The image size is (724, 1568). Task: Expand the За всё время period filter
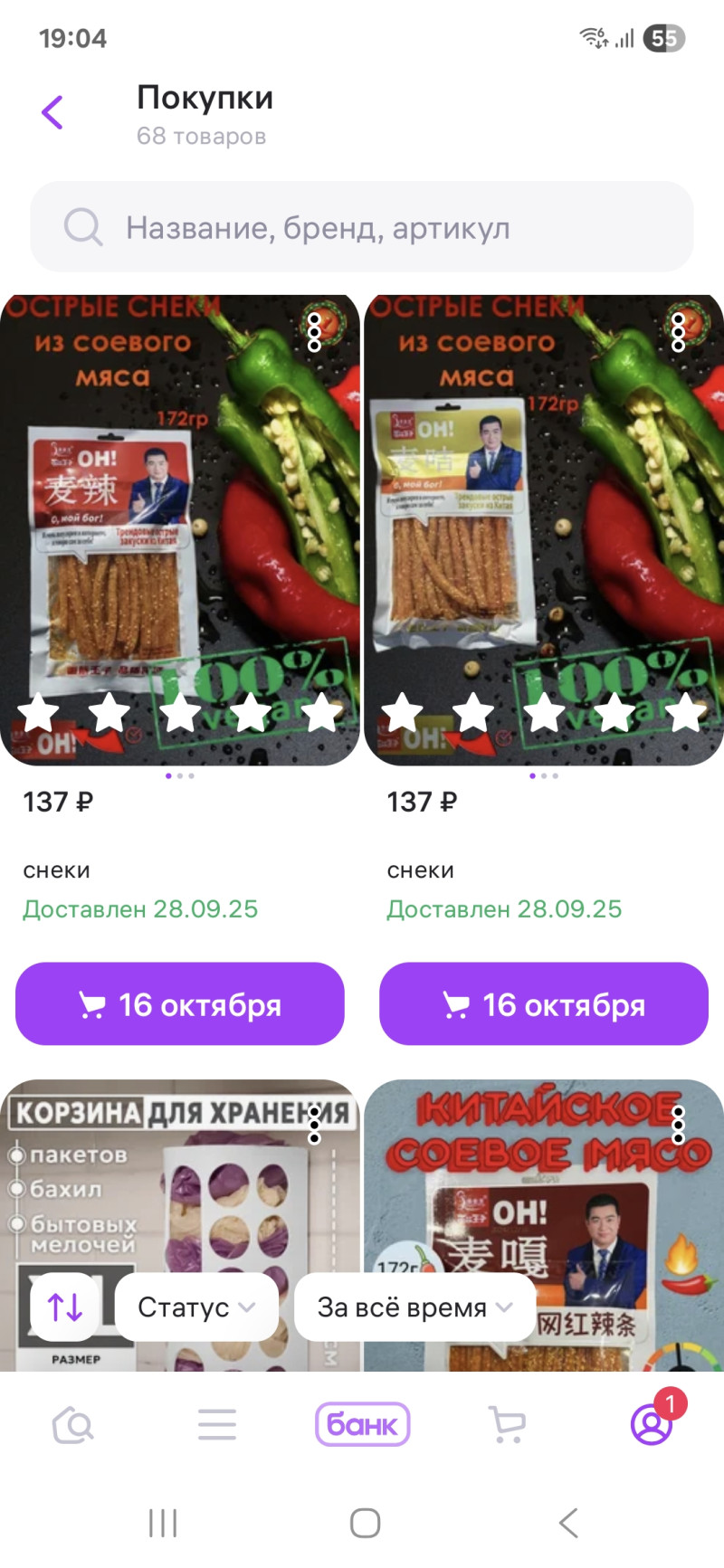coord(414,1307)
